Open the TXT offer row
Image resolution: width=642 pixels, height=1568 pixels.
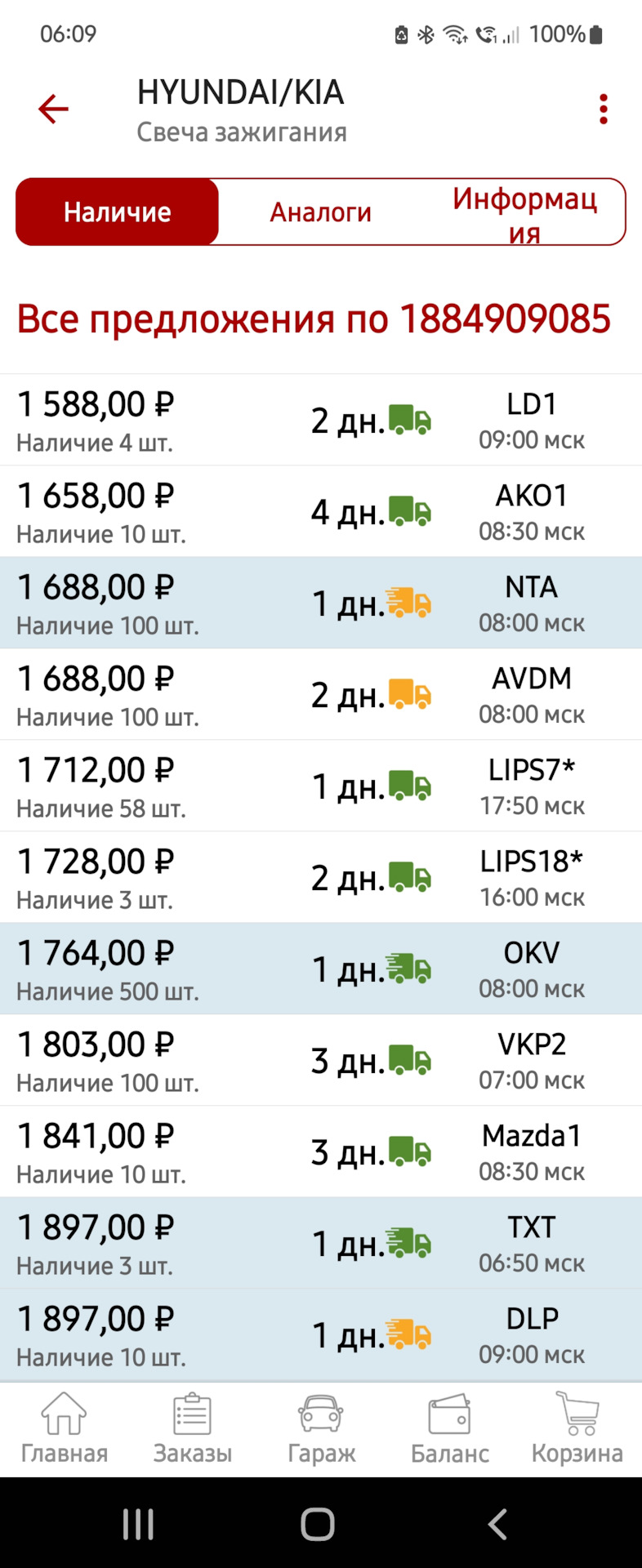(x=320, y=1244)
